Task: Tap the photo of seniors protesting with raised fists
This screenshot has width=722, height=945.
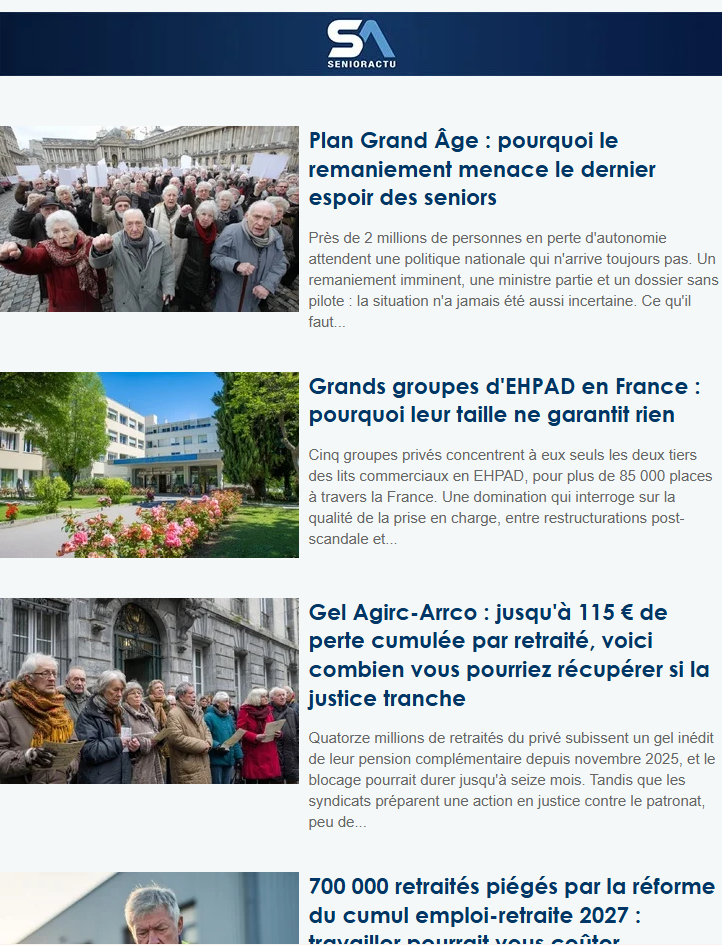Action: coord(149,219)
